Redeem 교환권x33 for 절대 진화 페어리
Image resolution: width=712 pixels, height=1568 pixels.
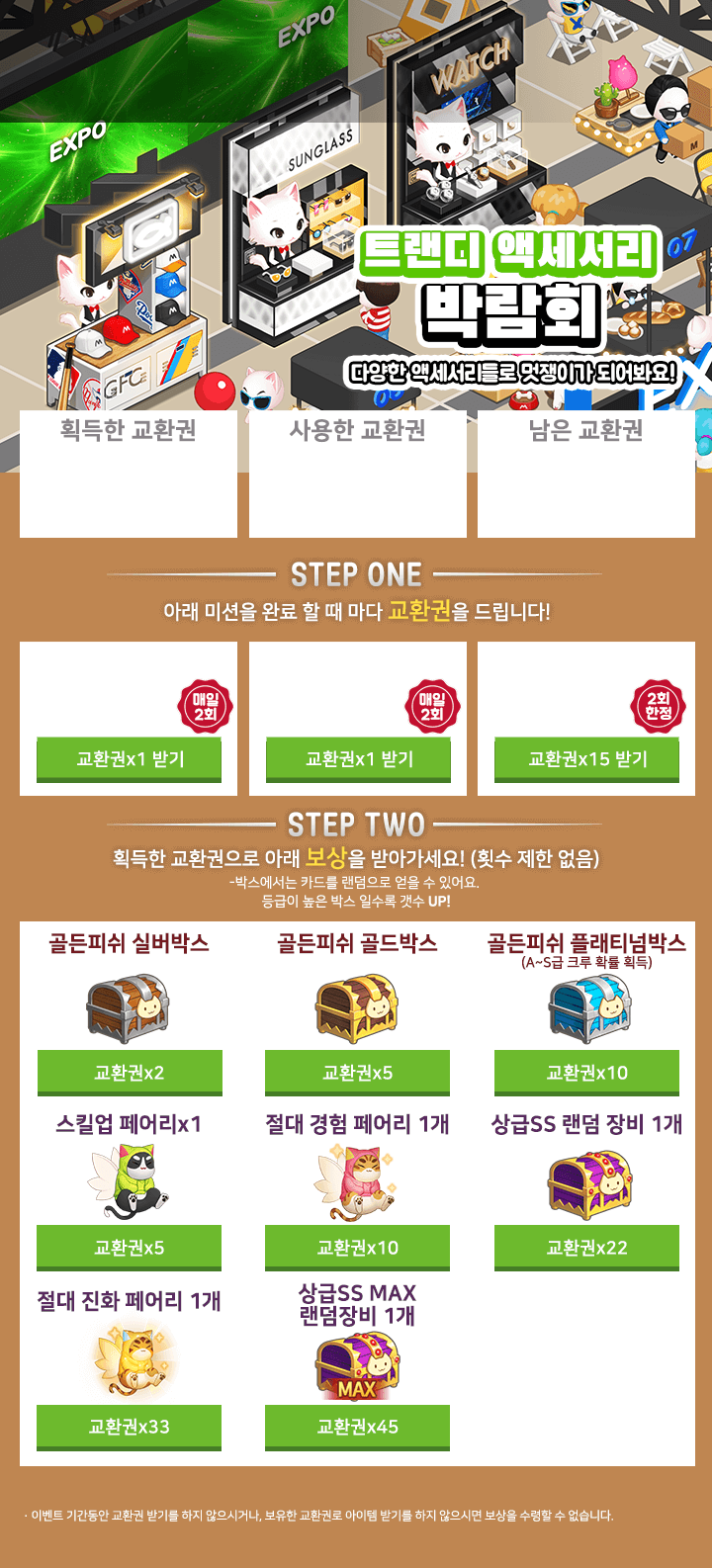click(130, 1427)
